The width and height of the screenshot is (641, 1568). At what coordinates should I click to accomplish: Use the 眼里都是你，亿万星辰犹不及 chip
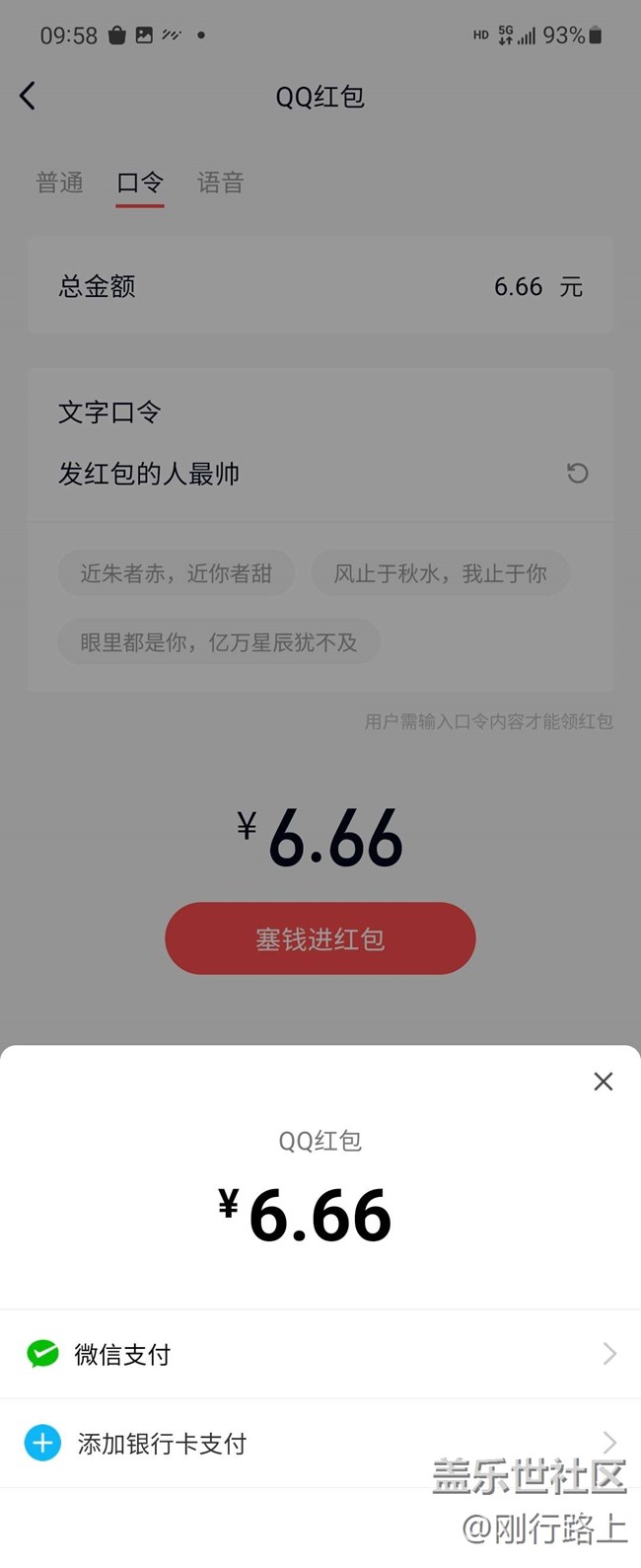pyautogui.click(x=218, y=642)
